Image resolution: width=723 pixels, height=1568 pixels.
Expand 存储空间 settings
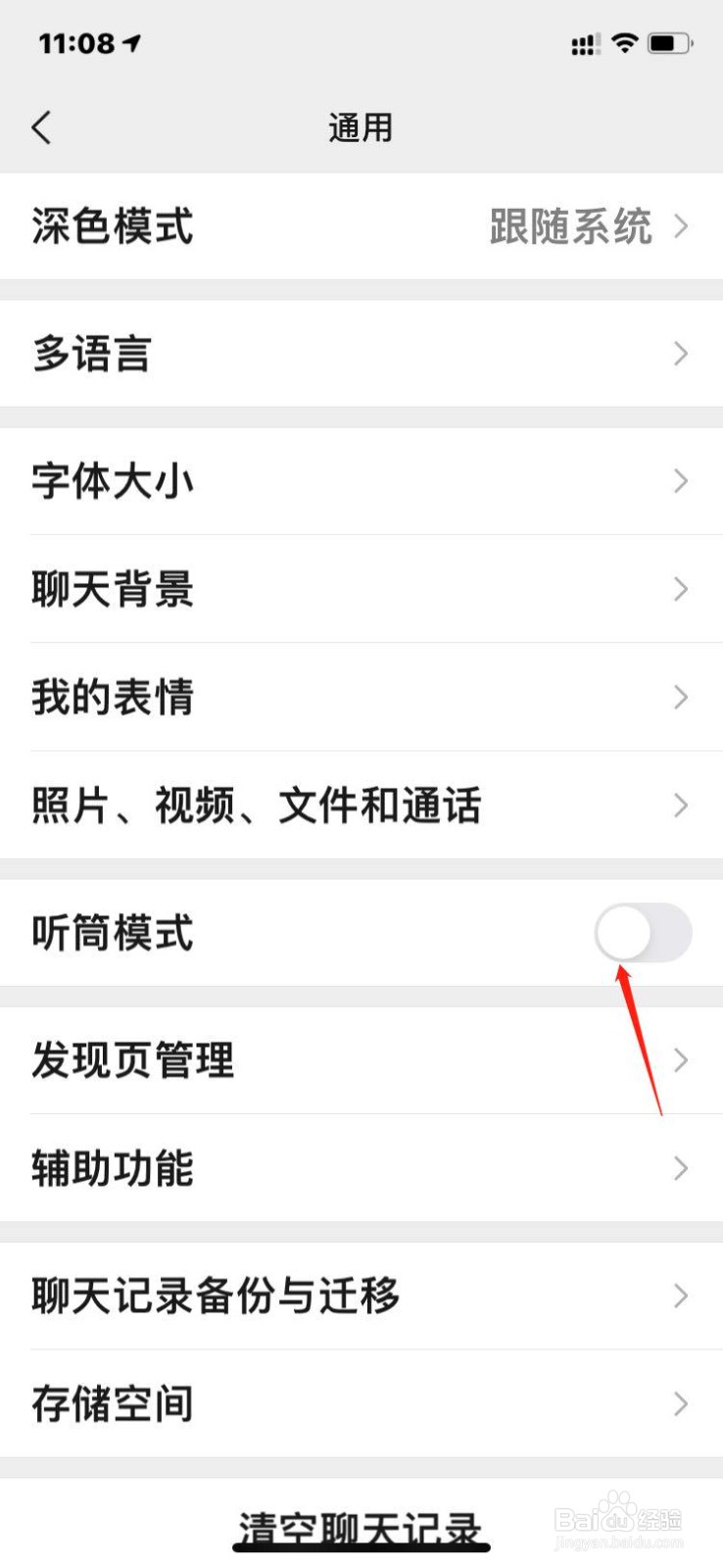pos(361,1403)
